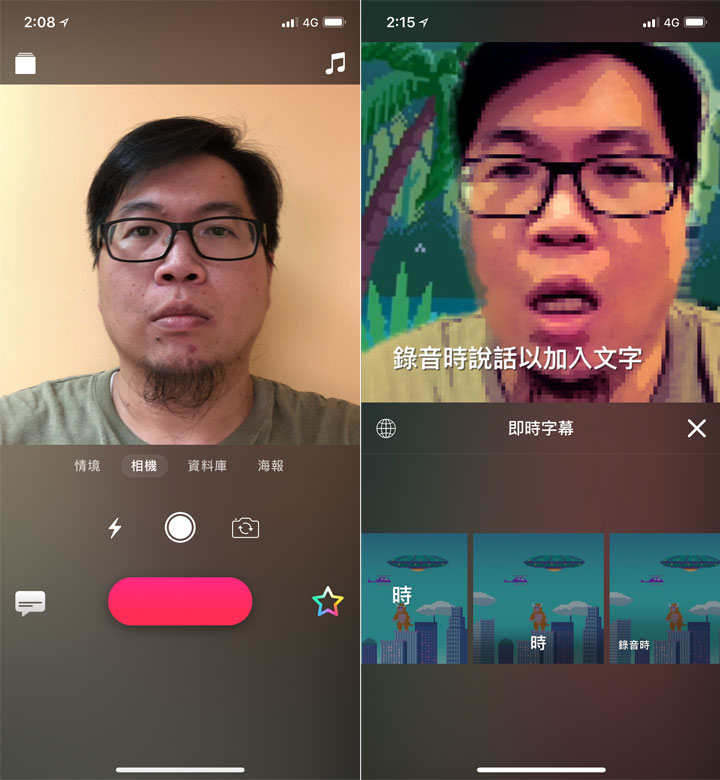Open effects with the rainbow star
Image resolution: width=720 pixels, height=780 pixels.
(328, 601)
